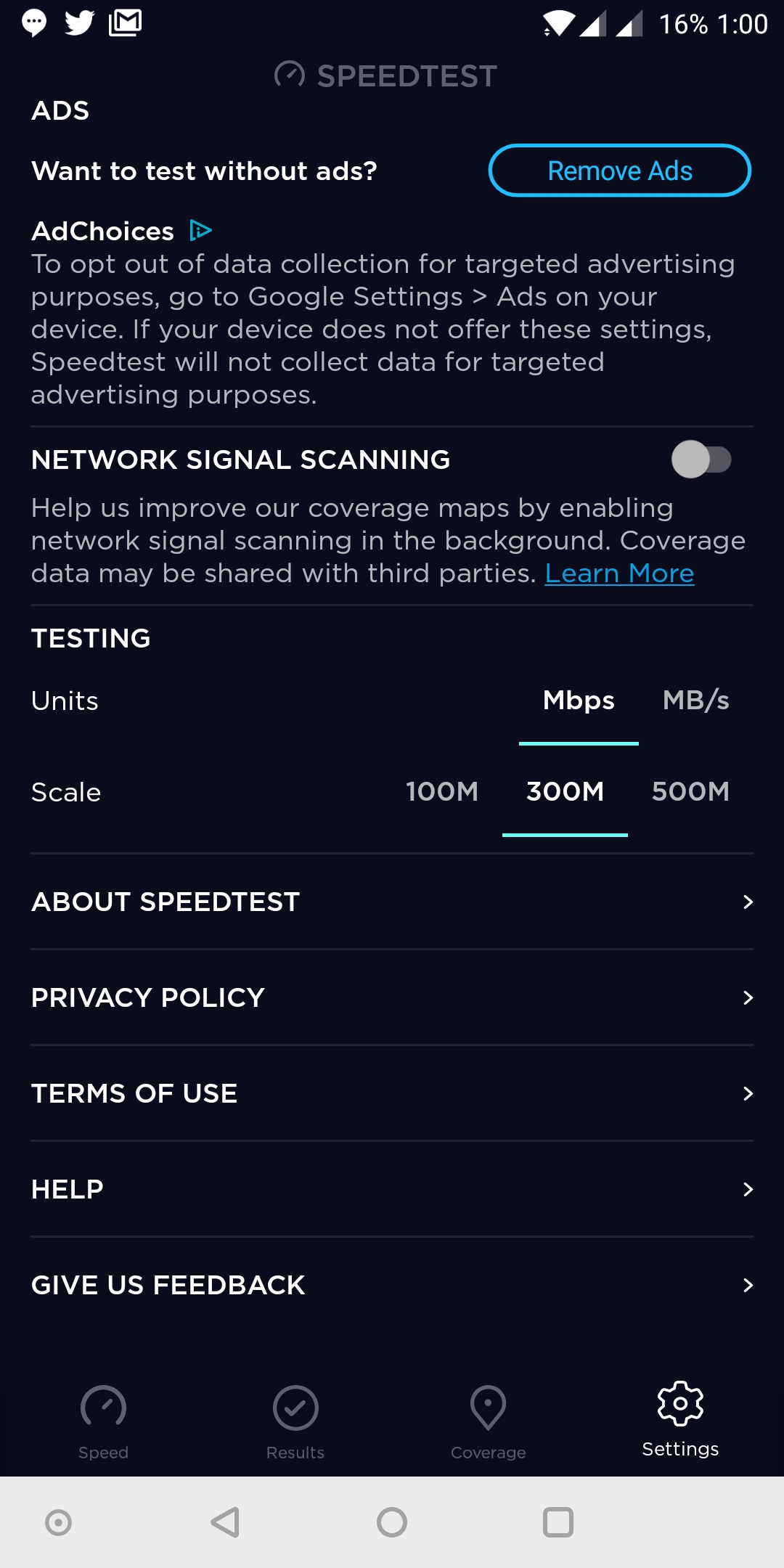Go to the home screen
The image size is (784, 1568).
pos(392,1522)
